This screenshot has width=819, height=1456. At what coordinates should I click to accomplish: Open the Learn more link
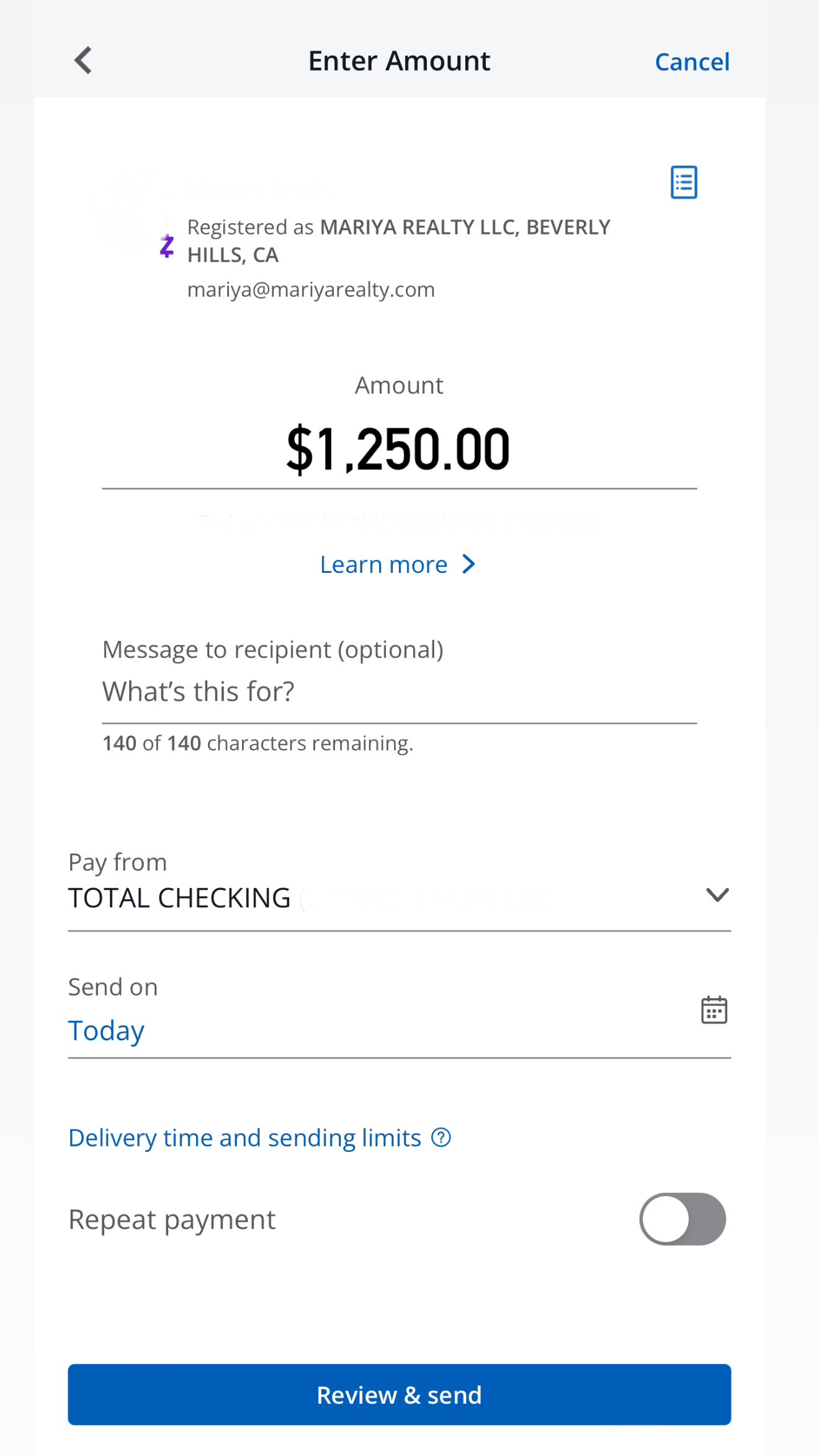398,565
